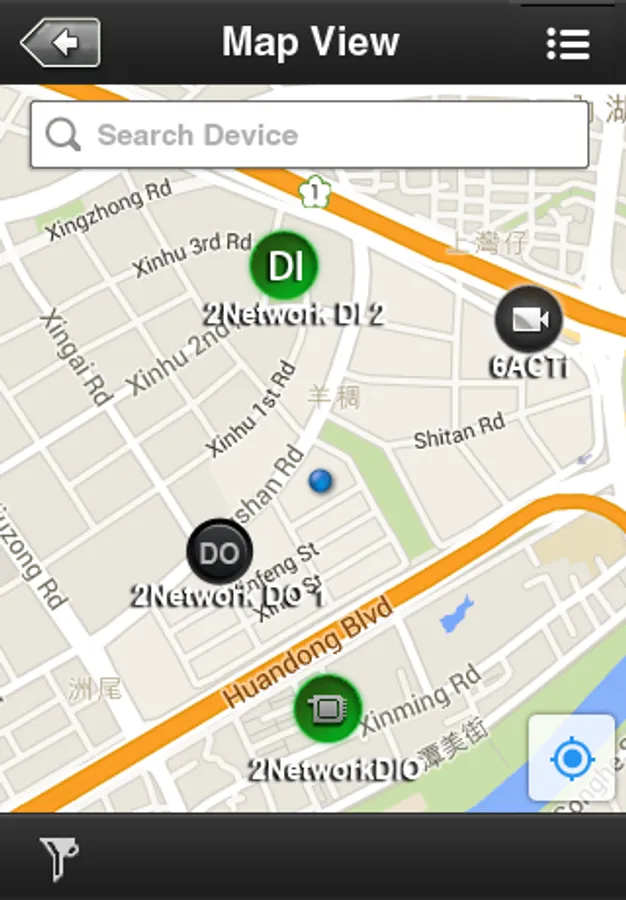Open the device filter
The width and height of the screenshot is (626, 900).
(x=59, y=857)
